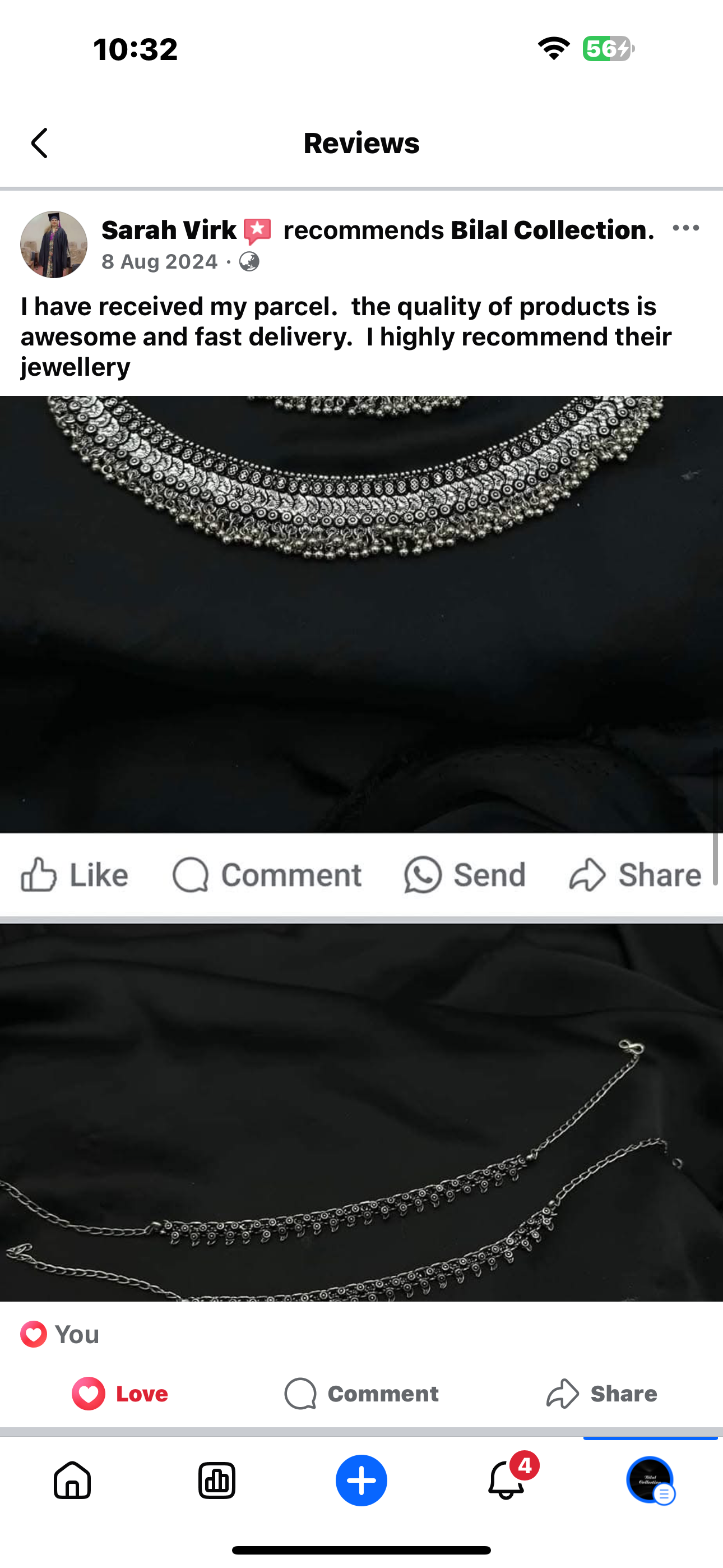Share the review using the bottom Share button
This screenshot has width=723, height=1568.
click(x=601, y=1393)
